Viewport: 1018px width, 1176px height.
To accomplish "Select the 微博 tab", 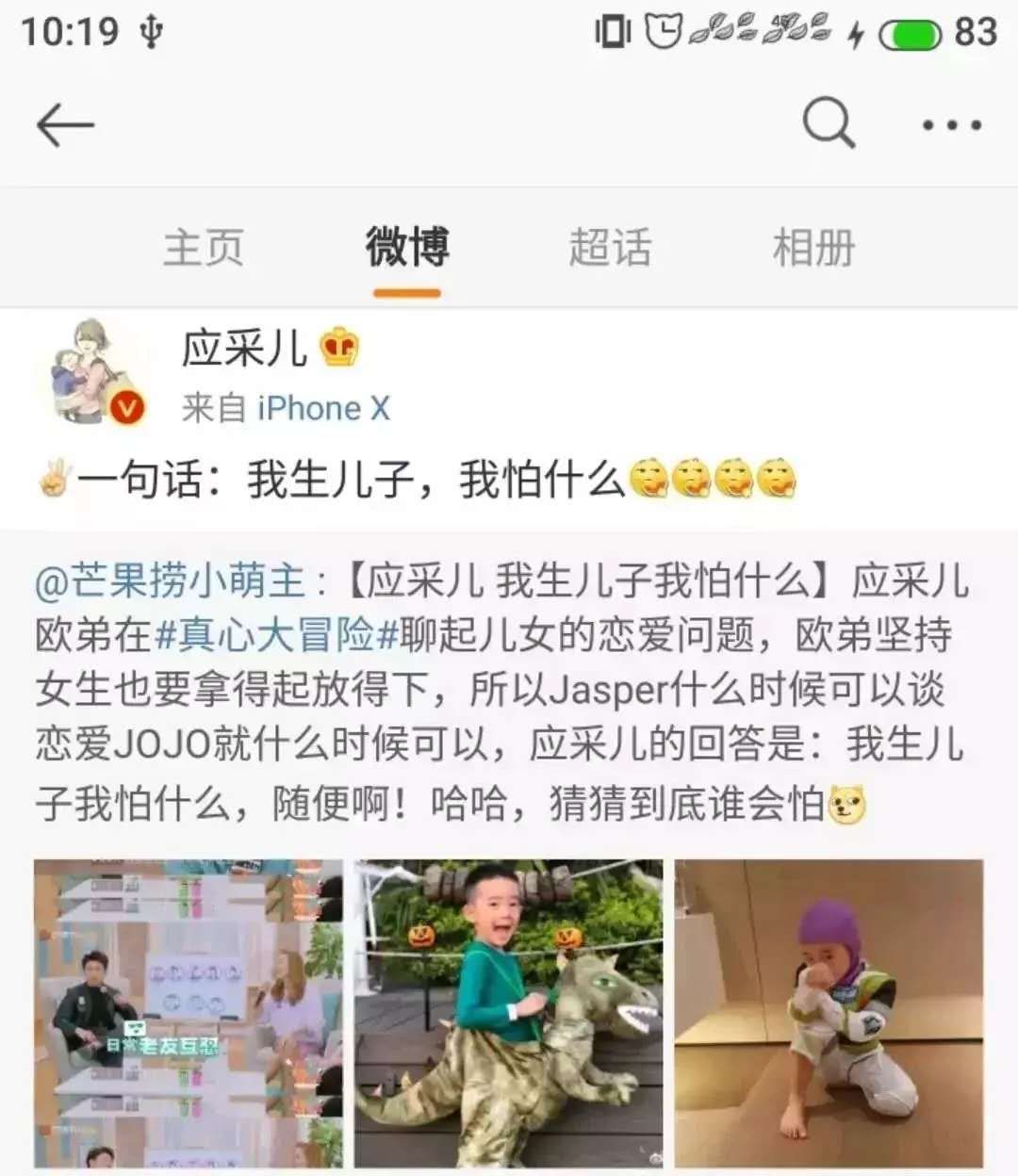I will [x=407, y=248].
